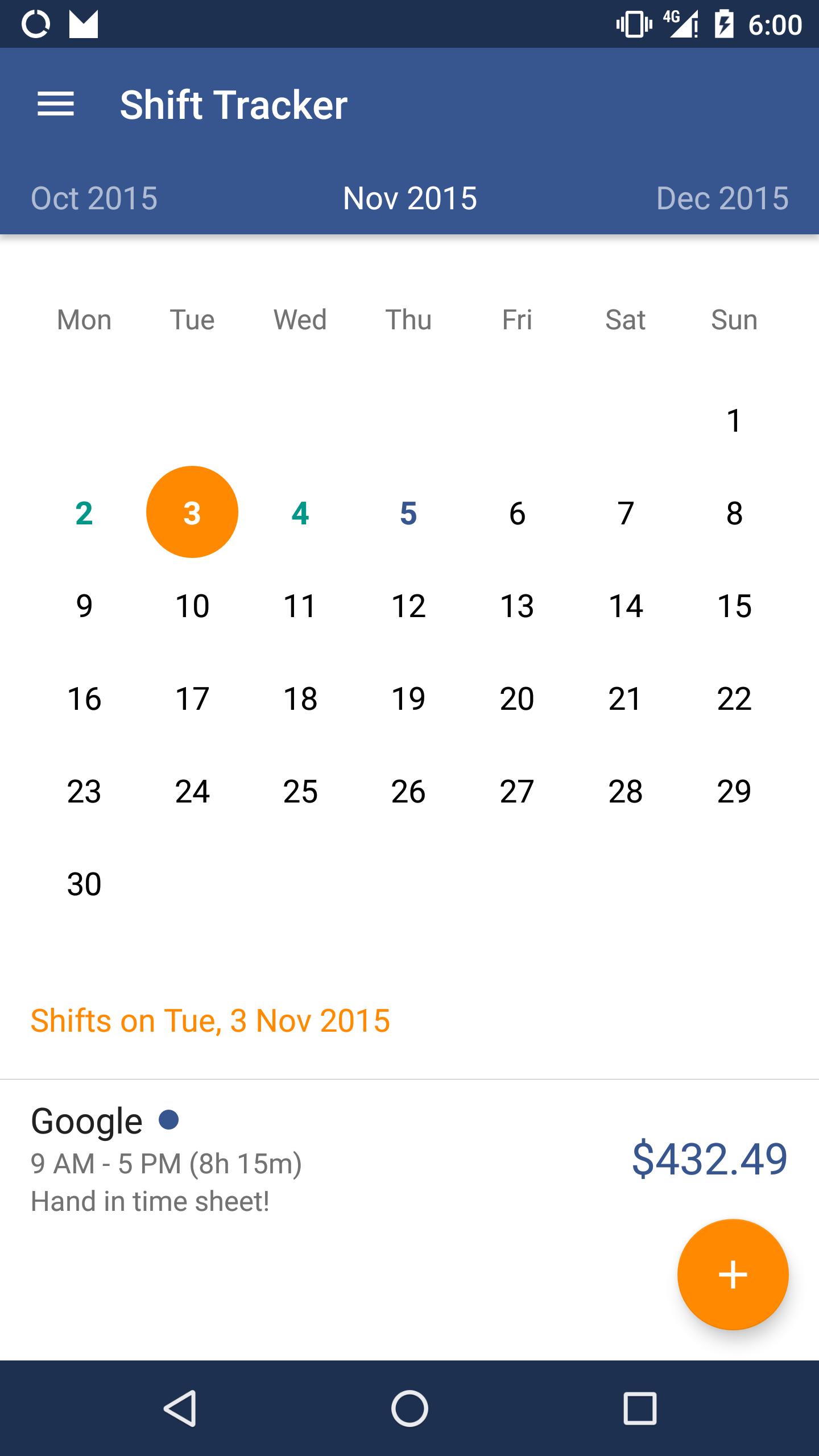Choose November 22 on the calendar
This screenshot has width=819, height=1456.
click(734, 698)
